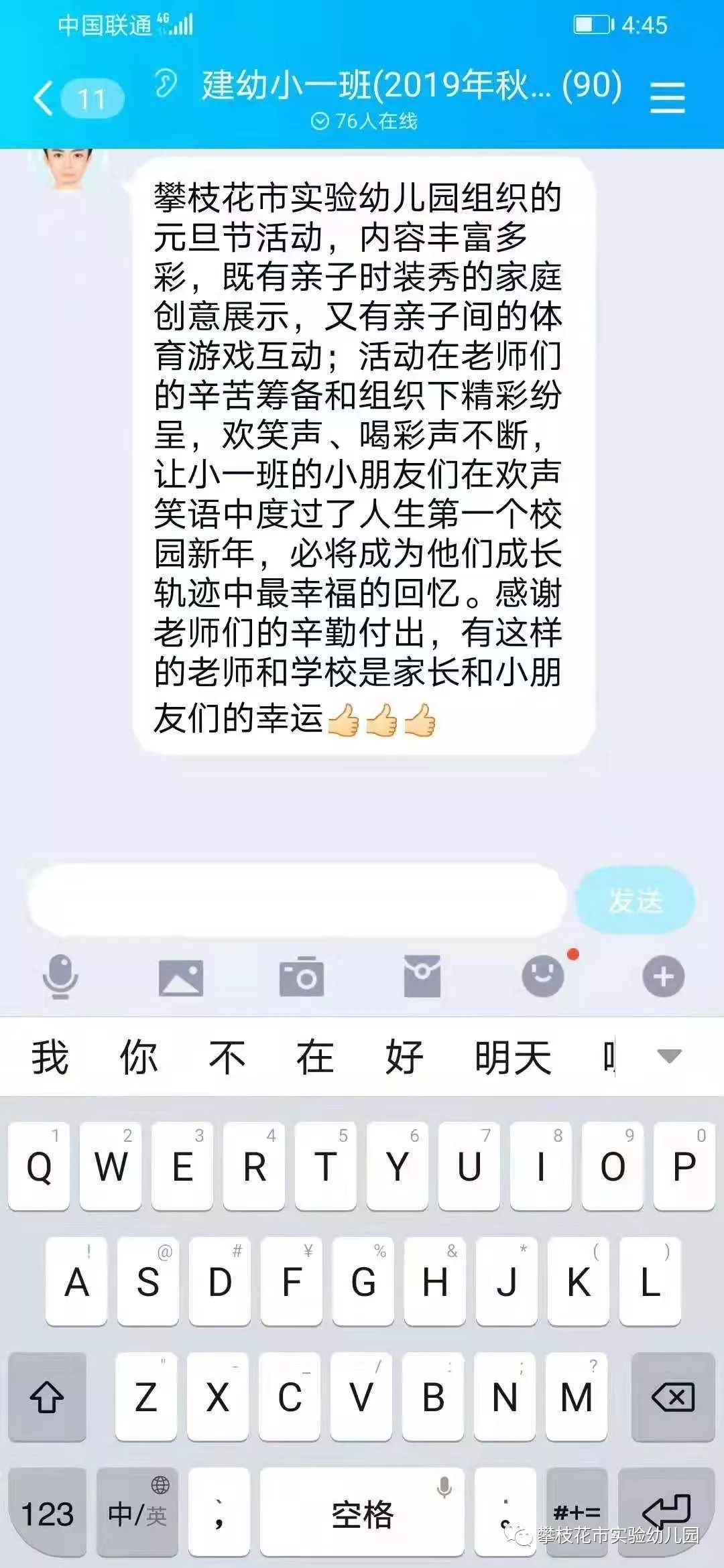Open the sender's avatar profile
Screen dimensions: 724x1568
coord(67,169)
